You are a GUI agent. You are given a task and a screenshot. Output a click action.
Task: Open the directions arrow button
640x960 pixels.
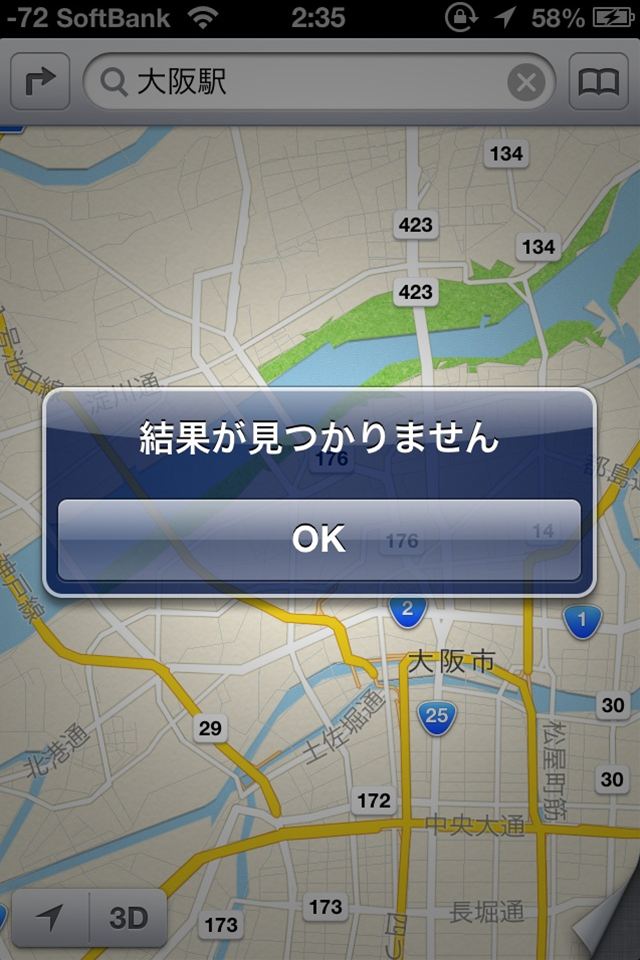point(40,82)
